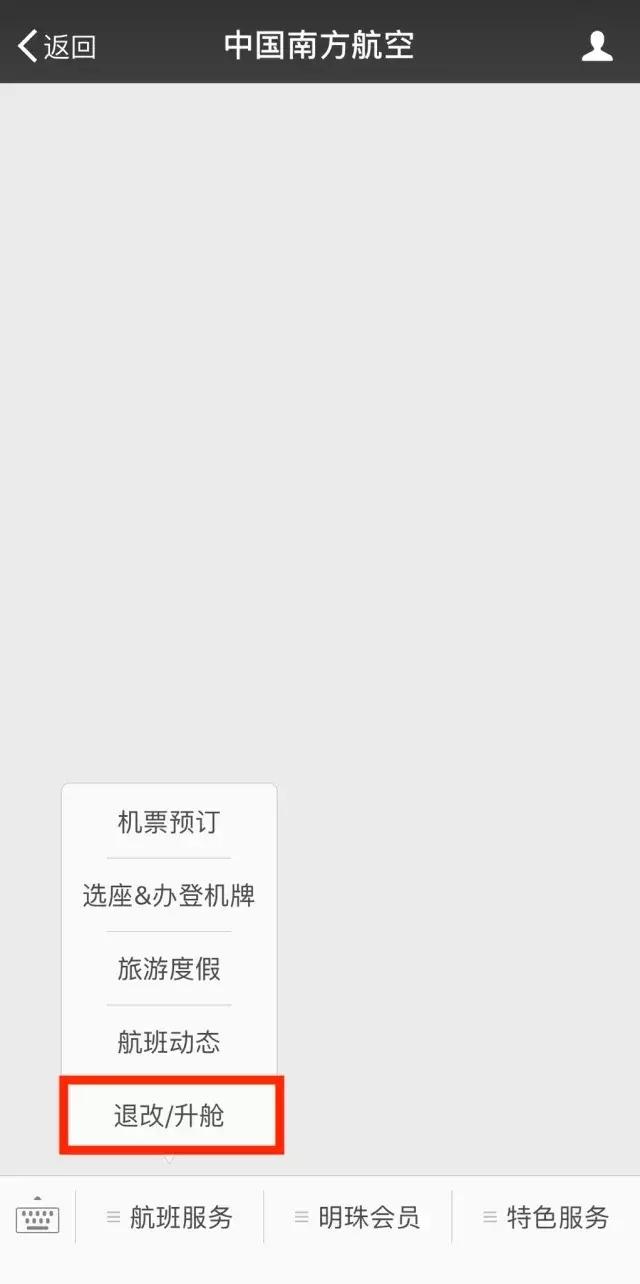Go back using the 返回 button
The image size is (640, 1284).
[x=57, y=46]
